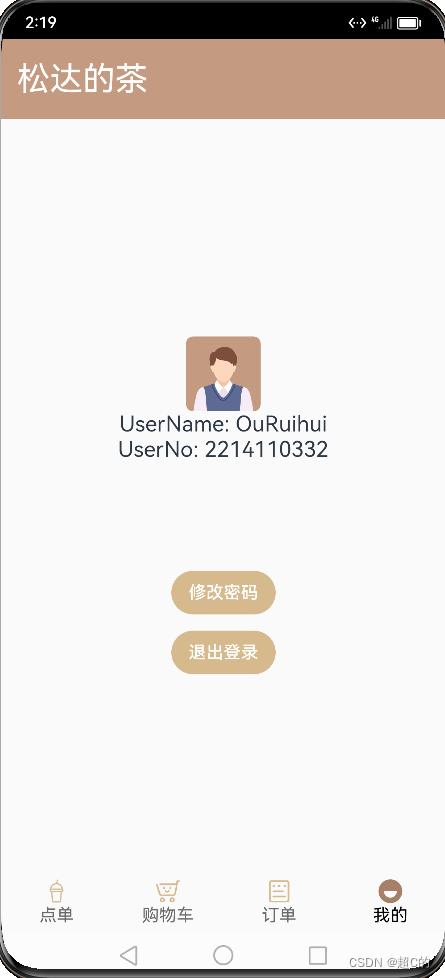The height and width of the screenshot is (978, 445).
Task: Go to the home screen
Action: [x=223, y=954]
